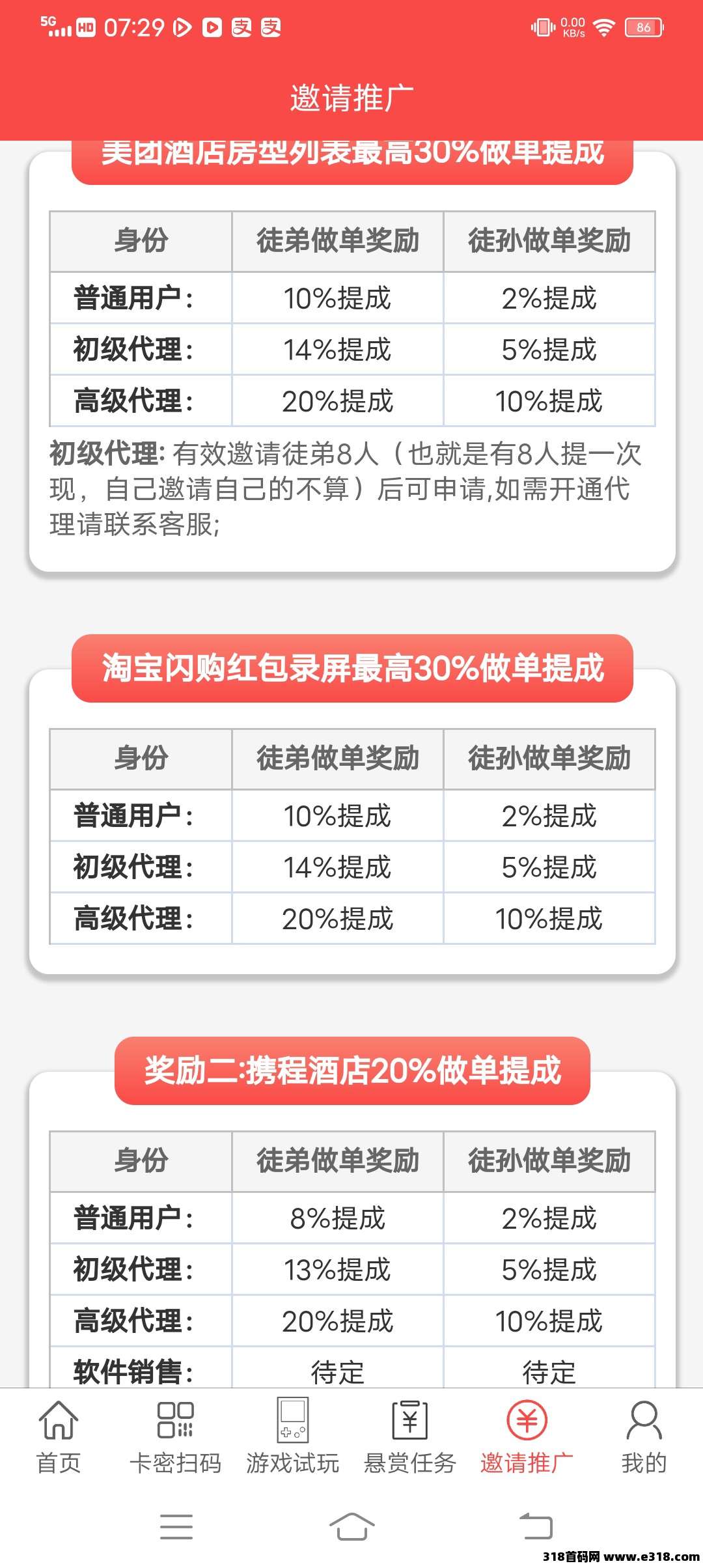Tap the system home button
The height and width of the screenshot is (1568, 703).
351,1526
